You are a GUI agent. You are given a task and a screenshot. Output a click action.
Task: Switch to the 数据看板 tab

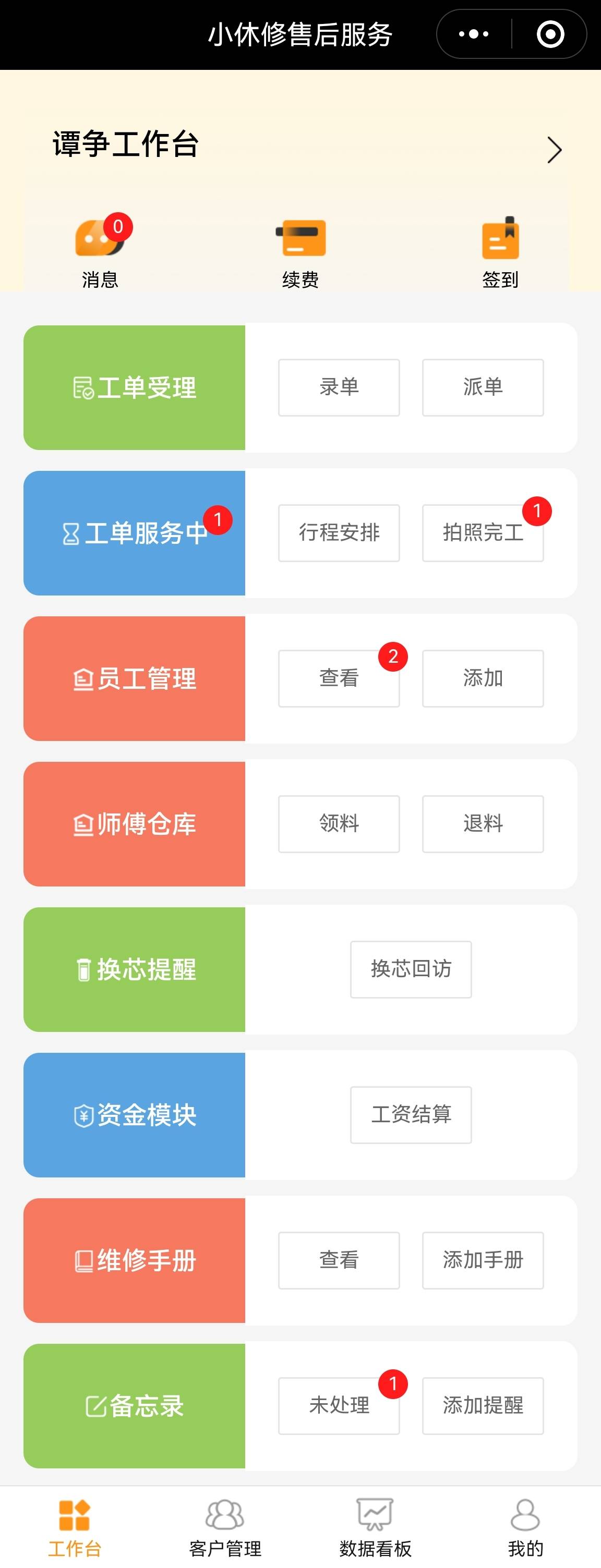click(375, 1528)
